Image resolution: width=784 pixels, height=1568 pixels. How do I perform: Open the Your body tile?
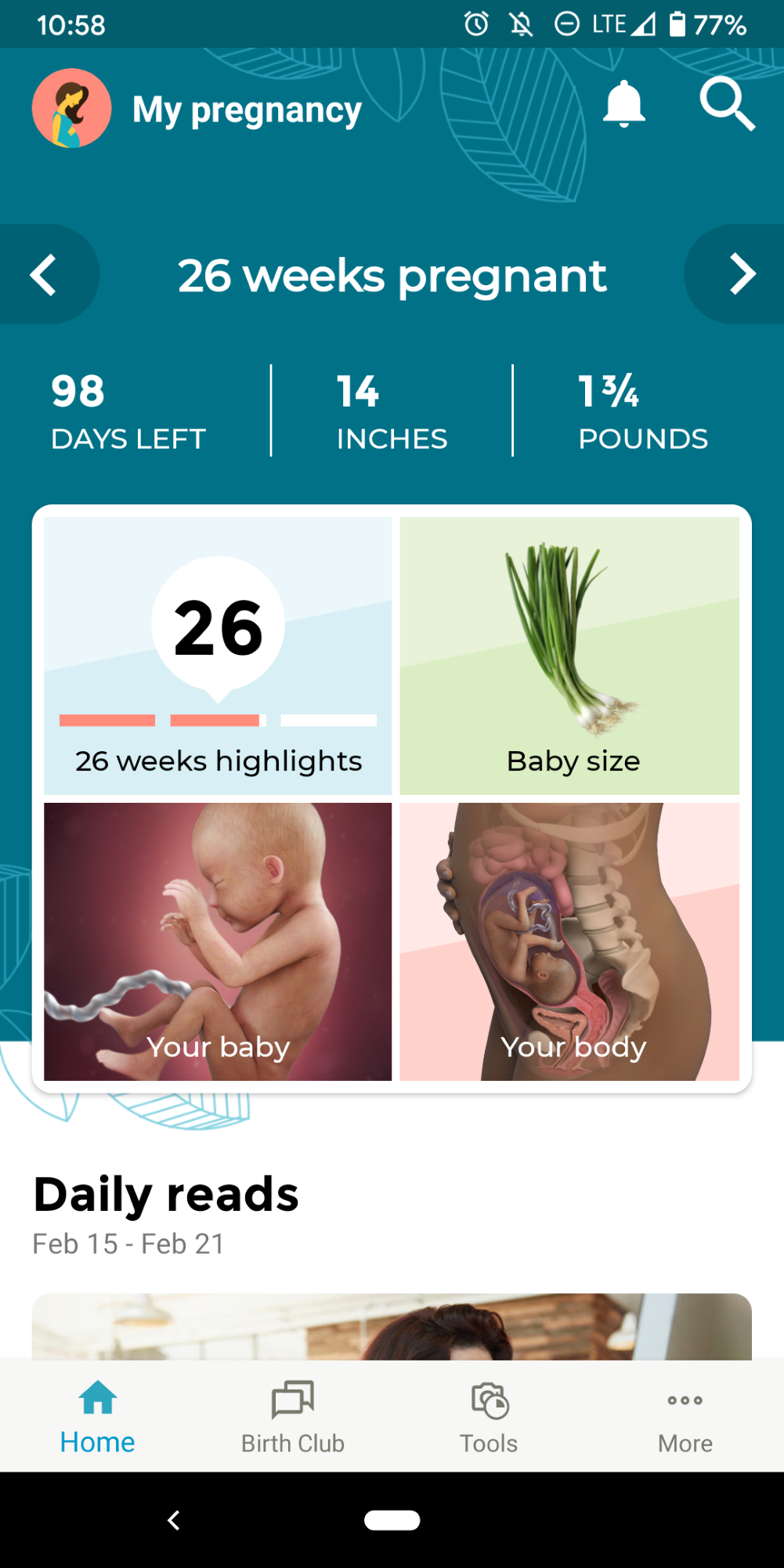pos(569,941)
